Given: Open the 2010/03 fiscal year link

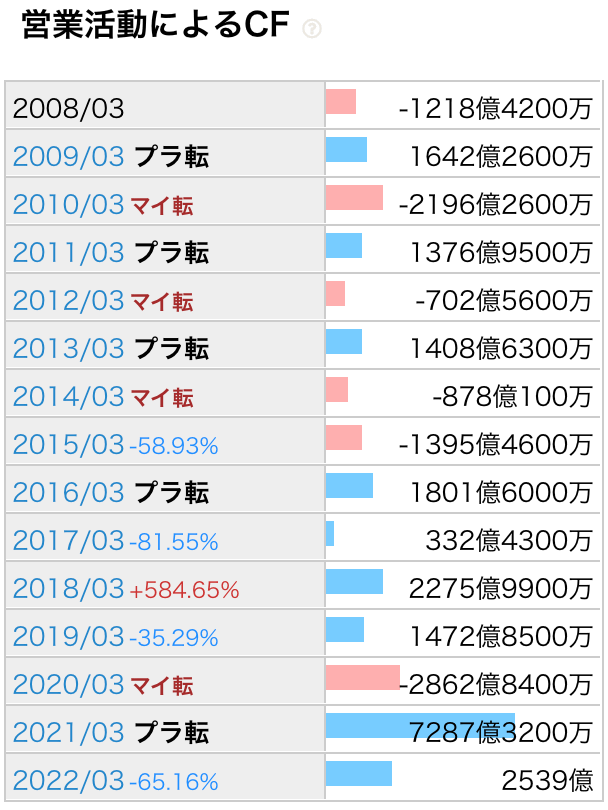Looking at the screenshot, I should [68, 205].
